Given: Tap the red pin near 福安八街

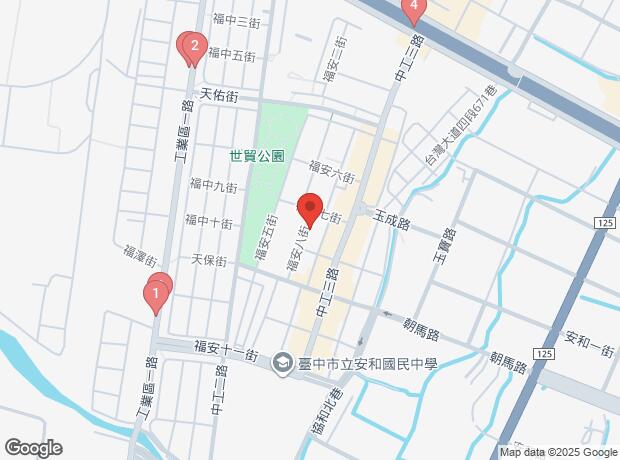Looking at the screenshot, I should [310, 209].
